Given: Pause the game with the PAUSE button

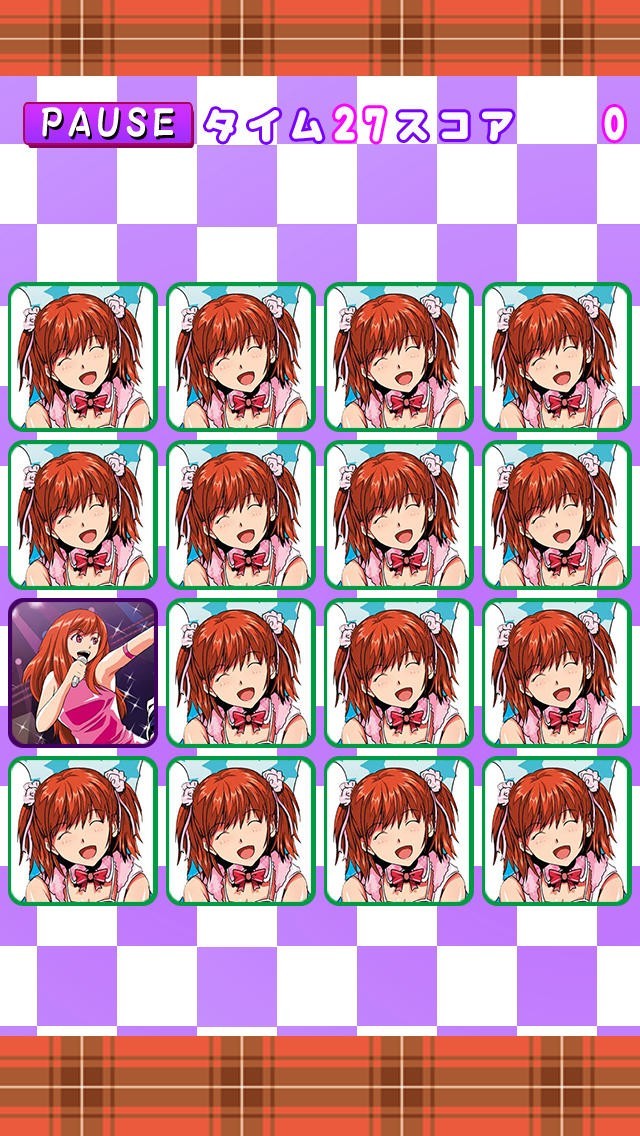Looking at the screenshot, I should tap(108, 124).
